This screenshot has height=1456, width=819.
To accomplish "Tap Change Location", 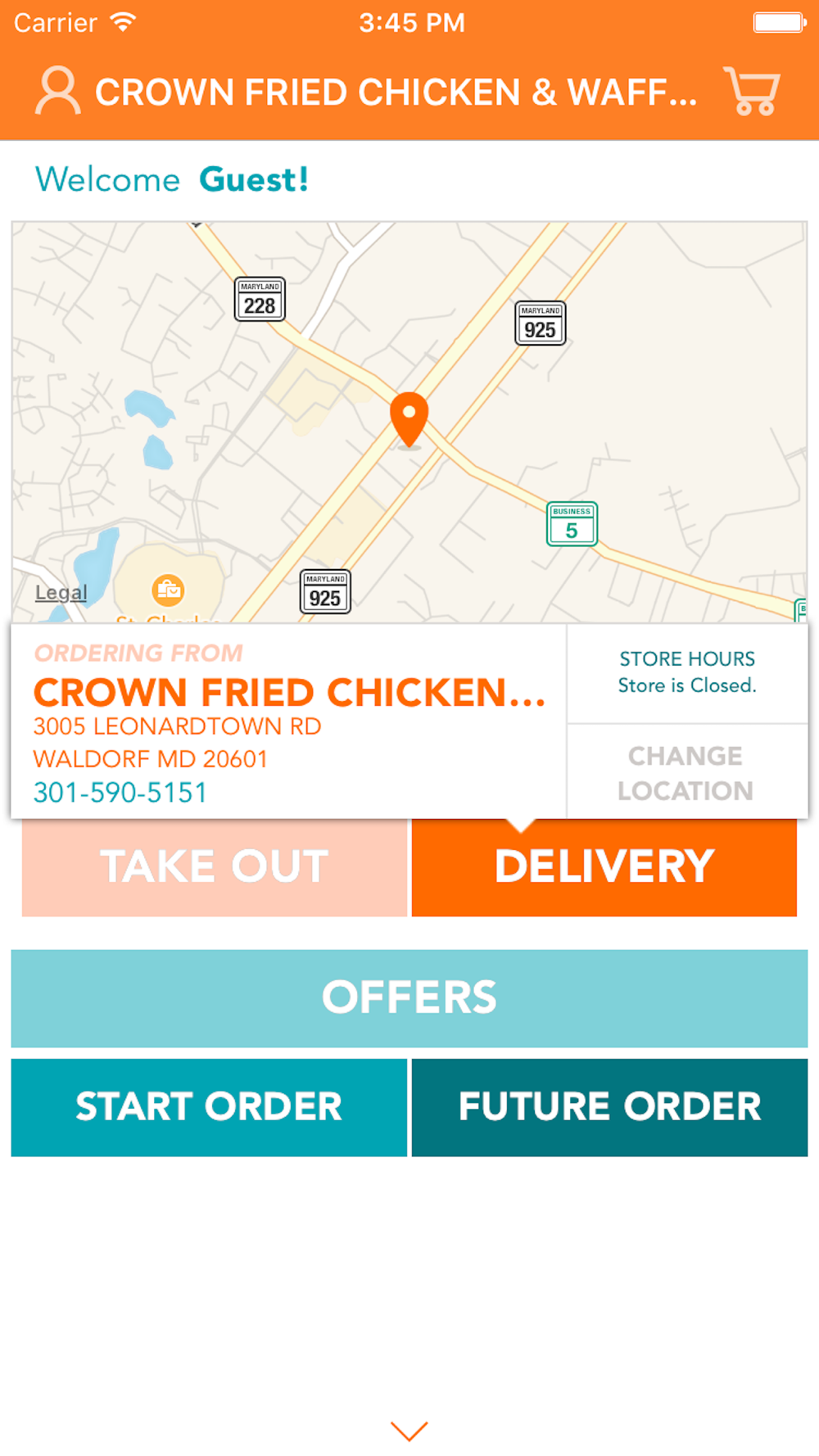I will point(686,772).
